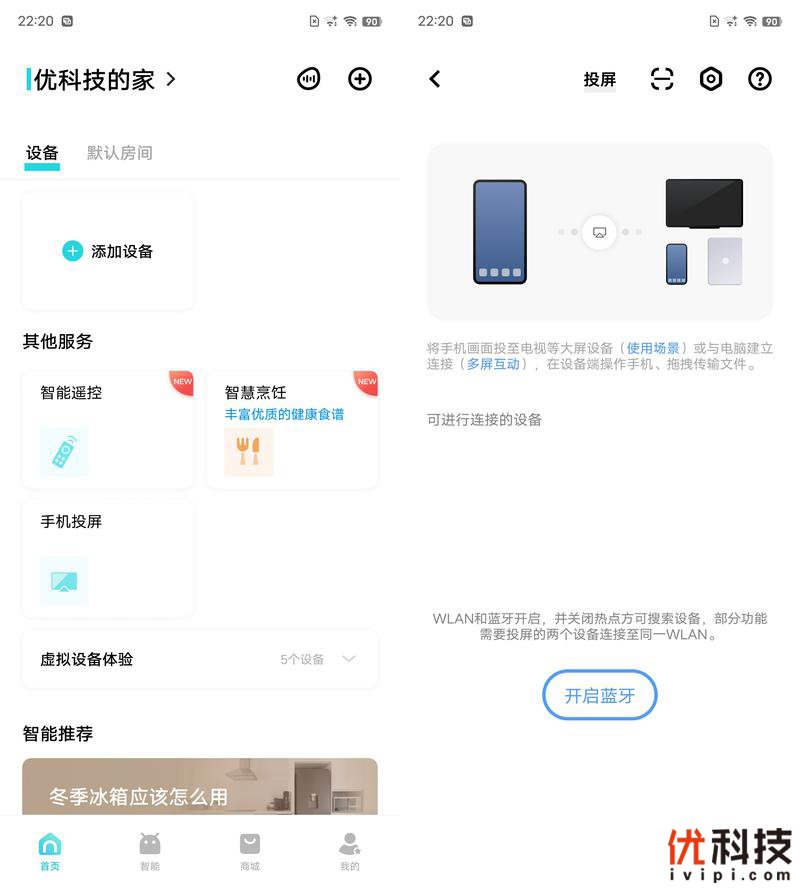The height and width of the screenshot is (888, 800).
Task: Switch to the 智能 bottom tab
Action: click(x=150, y=851)
